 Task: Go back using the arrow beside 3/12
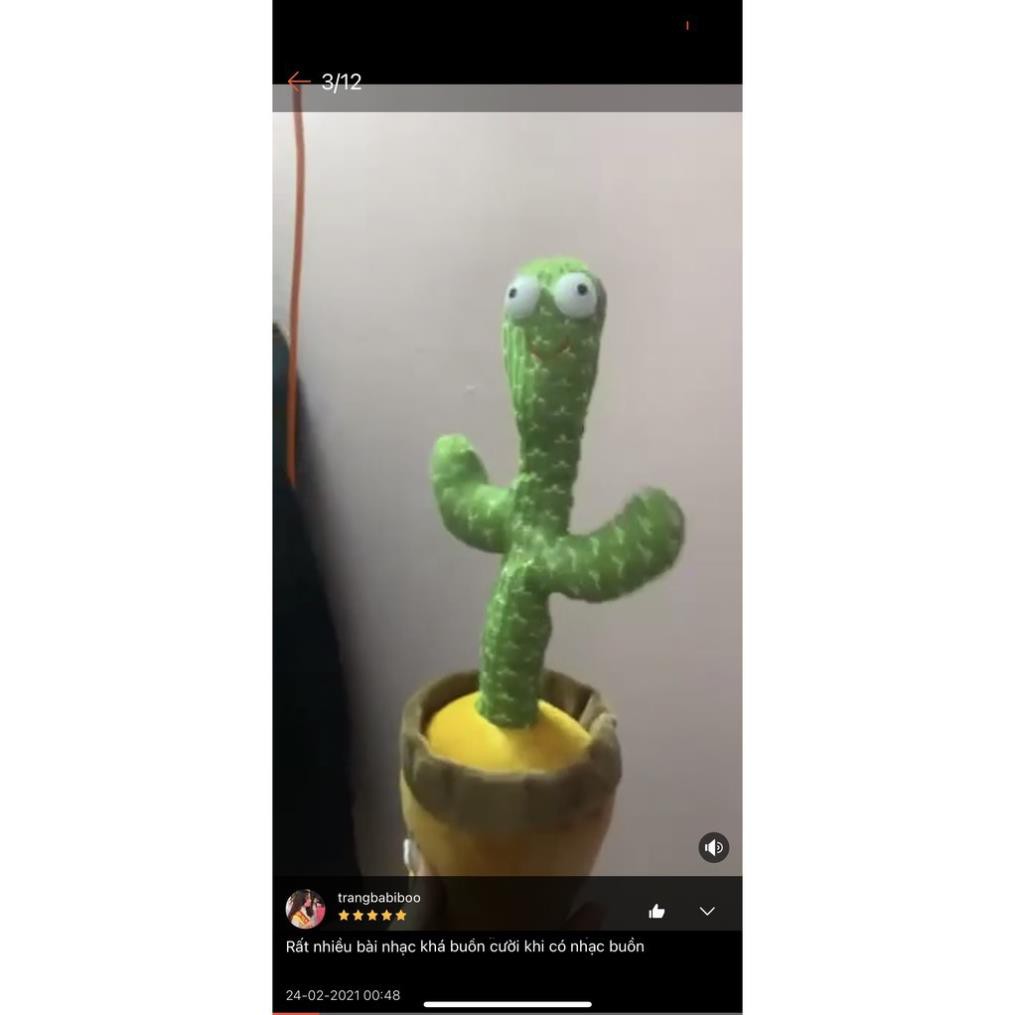tap(298, 82)
